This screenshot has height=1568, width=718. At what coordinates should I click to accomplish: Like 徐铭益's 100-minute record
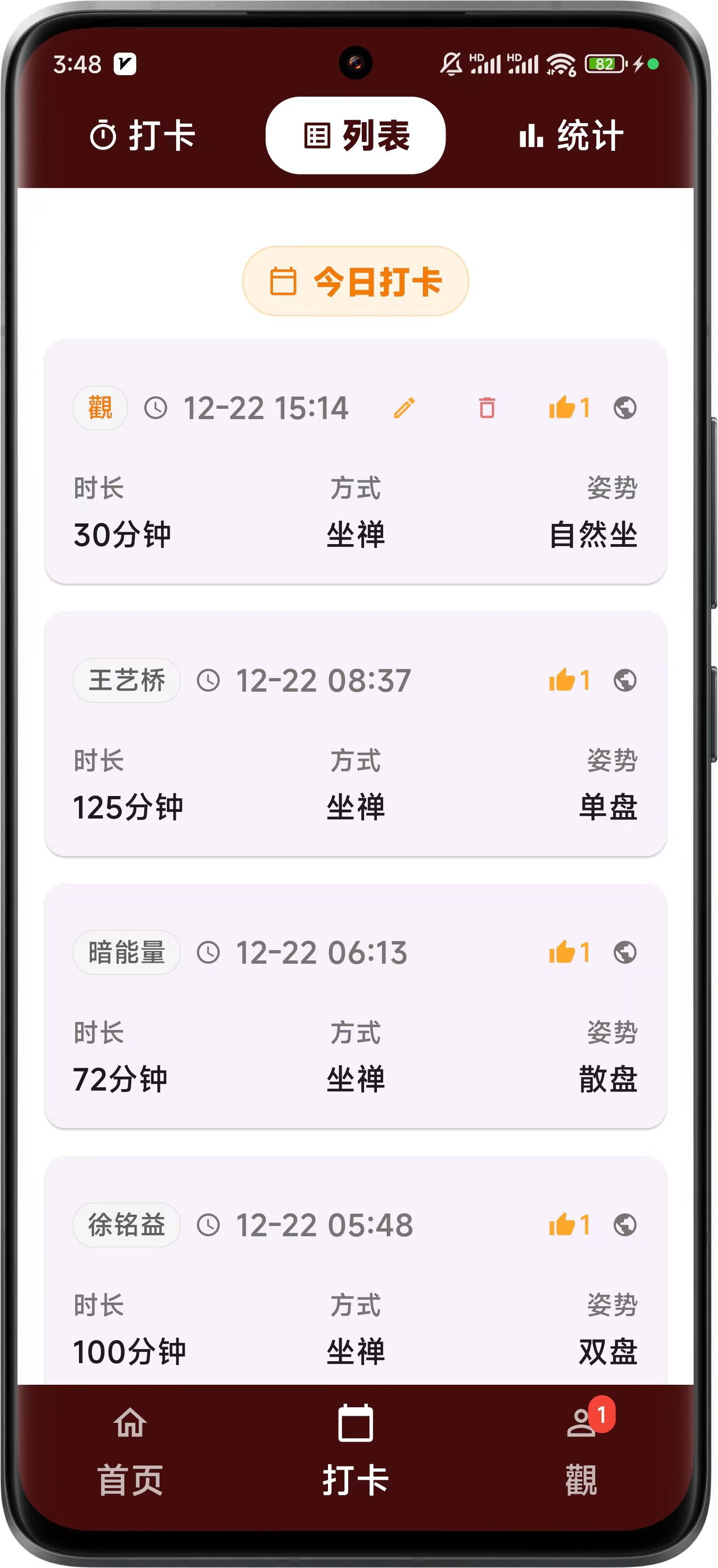tap(568, 1224)
